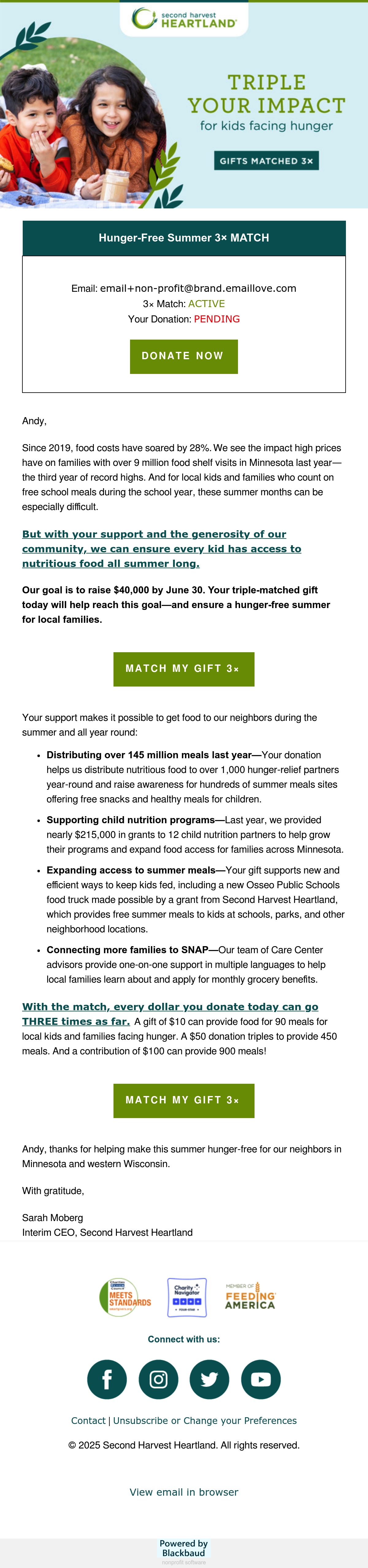Tap View email in browser

(x=184, y=1492)
